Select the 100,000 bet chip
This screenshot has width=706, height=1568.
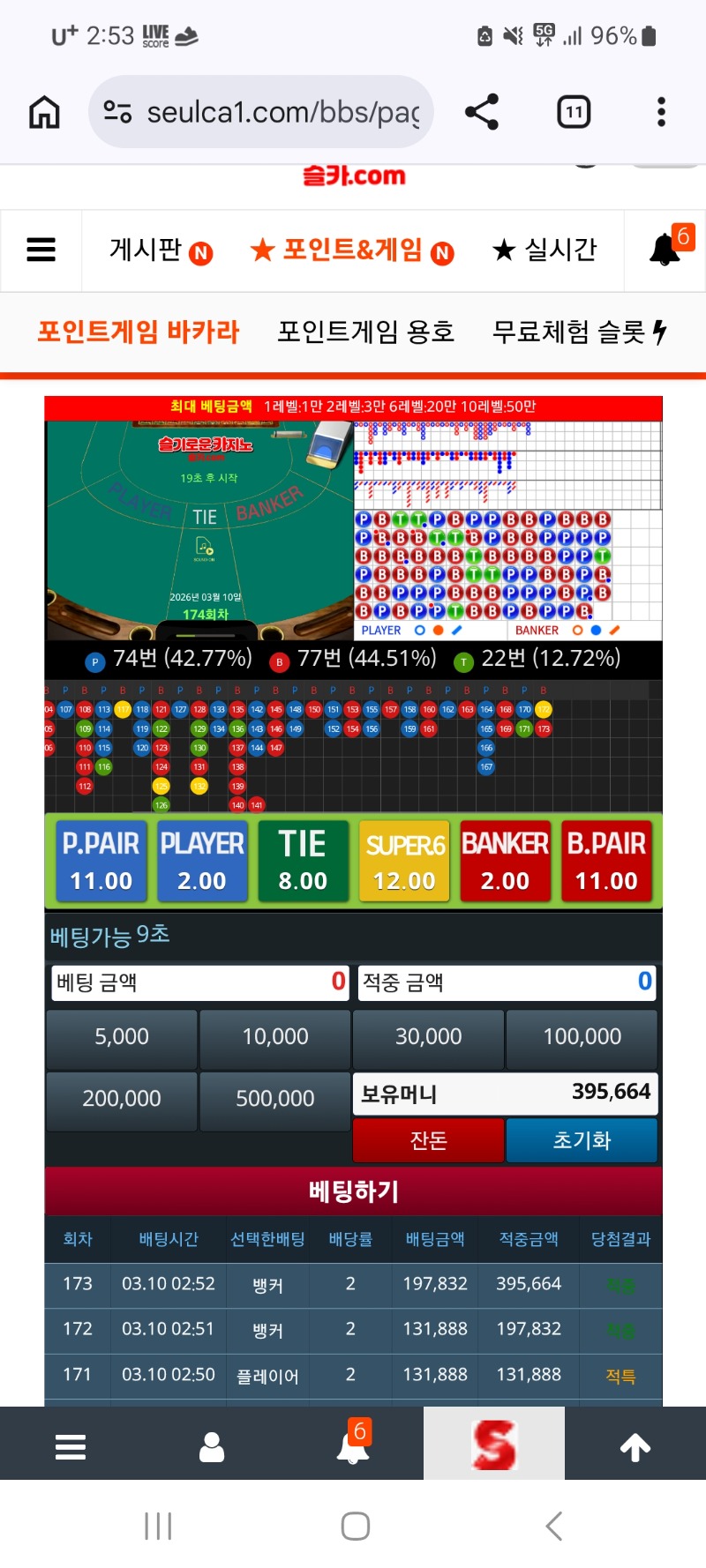pos(582,1037)
